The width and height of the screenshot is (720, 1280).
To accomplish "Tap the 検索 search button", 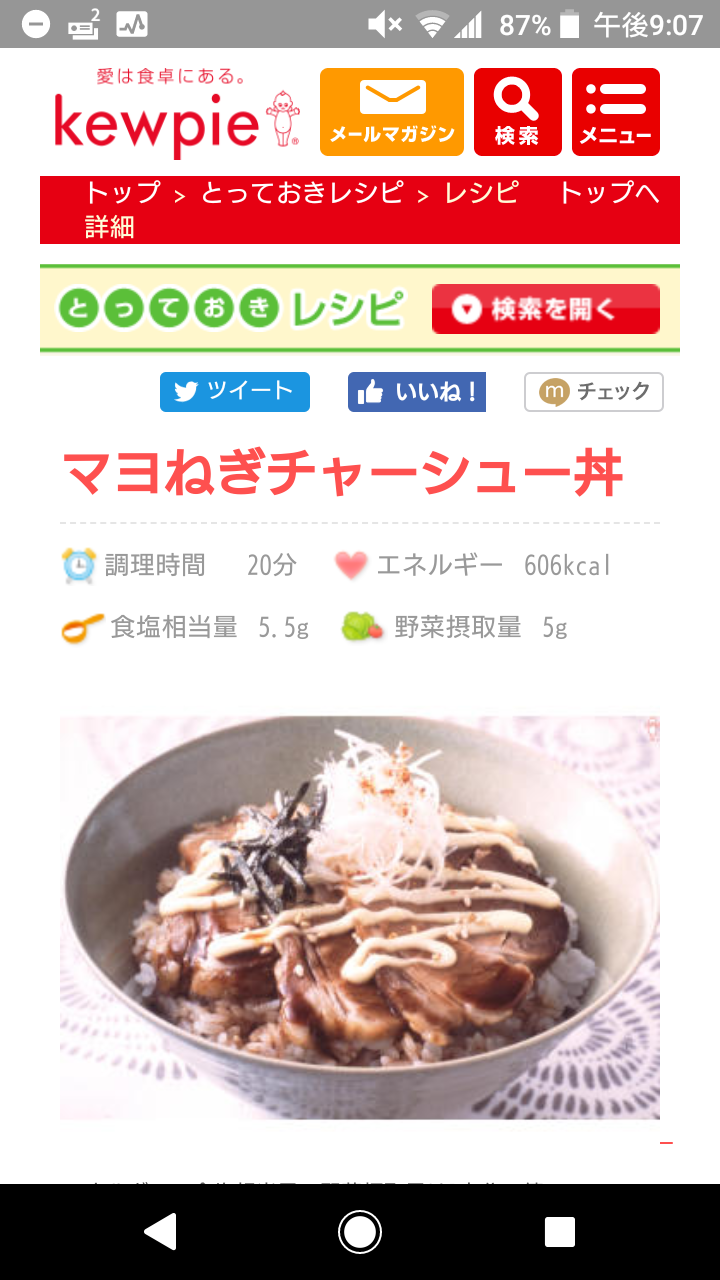I will pyautogui.click(x=517, y=112).
